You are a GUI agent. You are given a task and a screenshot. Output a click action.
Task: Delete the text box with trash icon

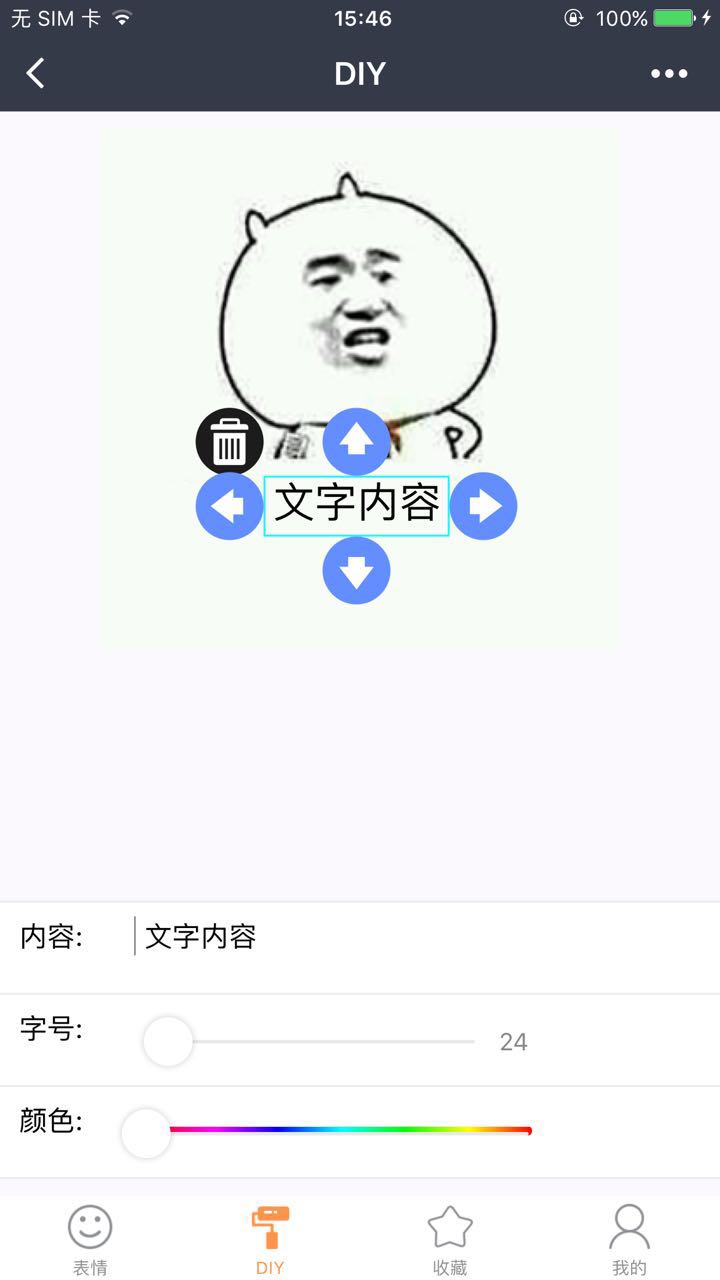[x=229, y=441]
